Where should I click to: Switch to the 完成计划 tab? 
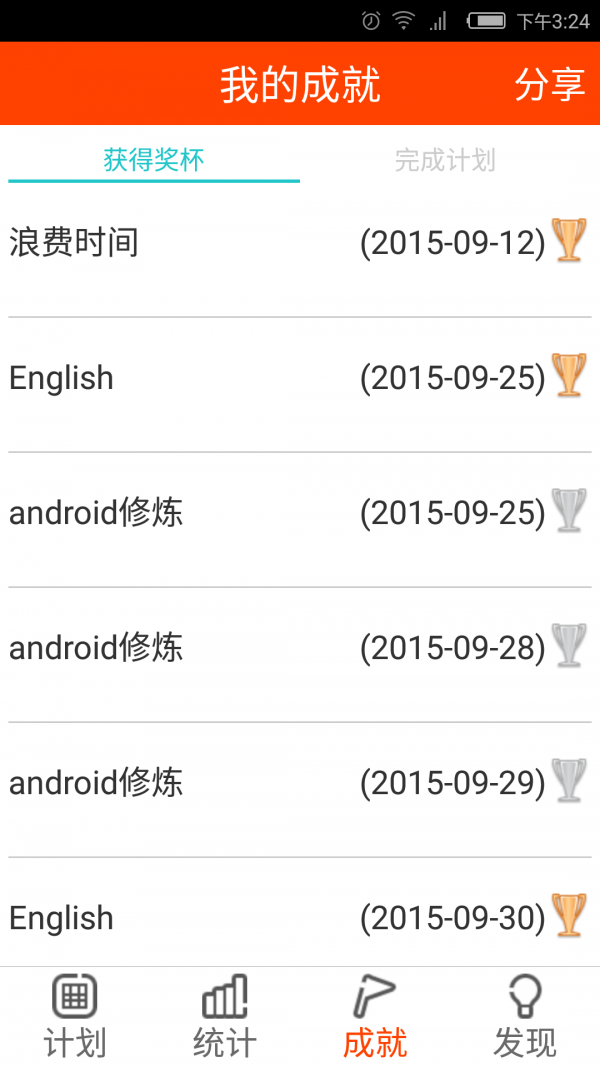pyautogui.click(x=445, y=160)
